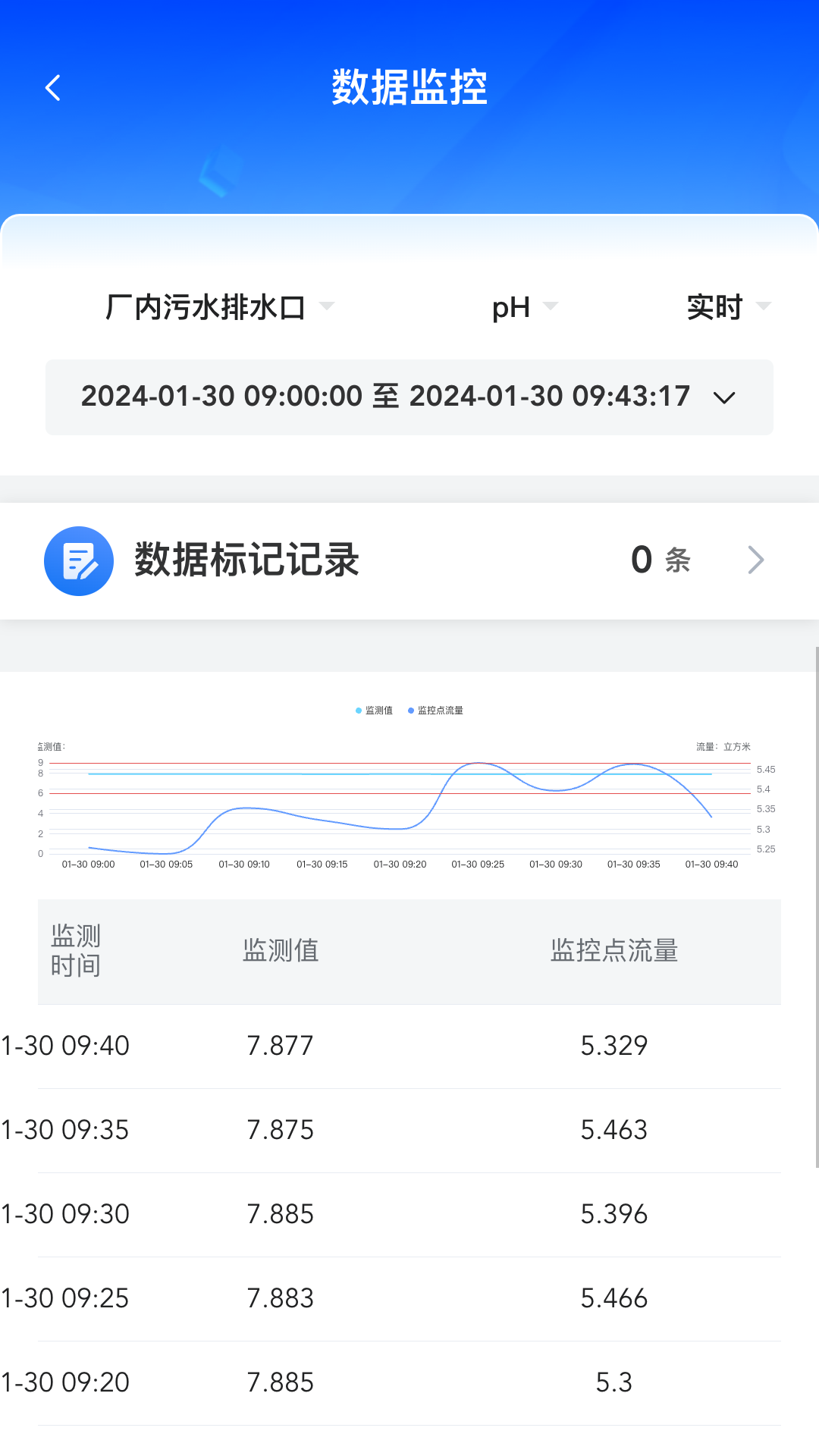Tap the right chevron beside 0 条
This screenshot has width=819, height=1456.
756,560
